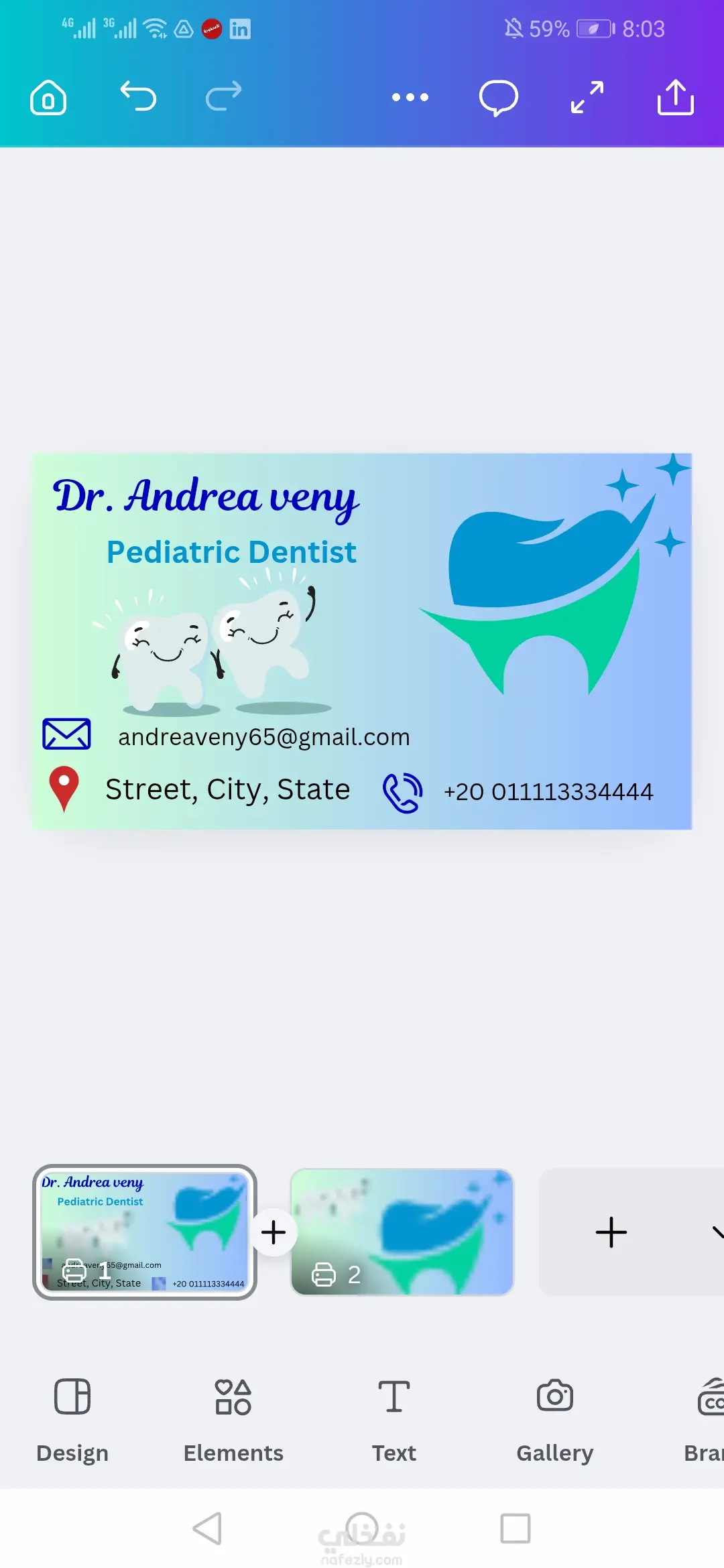Screen dimensions: 724x1568
Task: Open the comments bubble
Action: [498, 98]
